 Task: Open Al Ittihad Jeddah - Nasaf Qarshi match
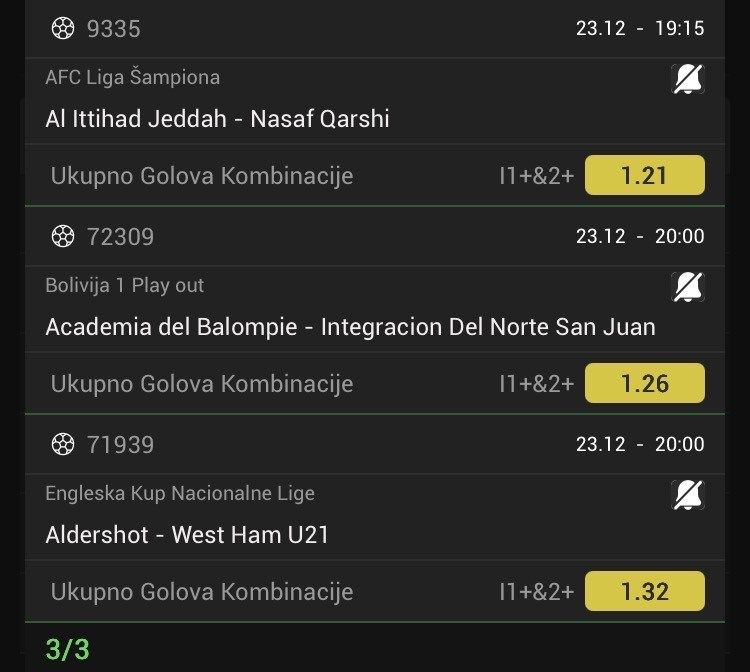click(x=218, y=119)
